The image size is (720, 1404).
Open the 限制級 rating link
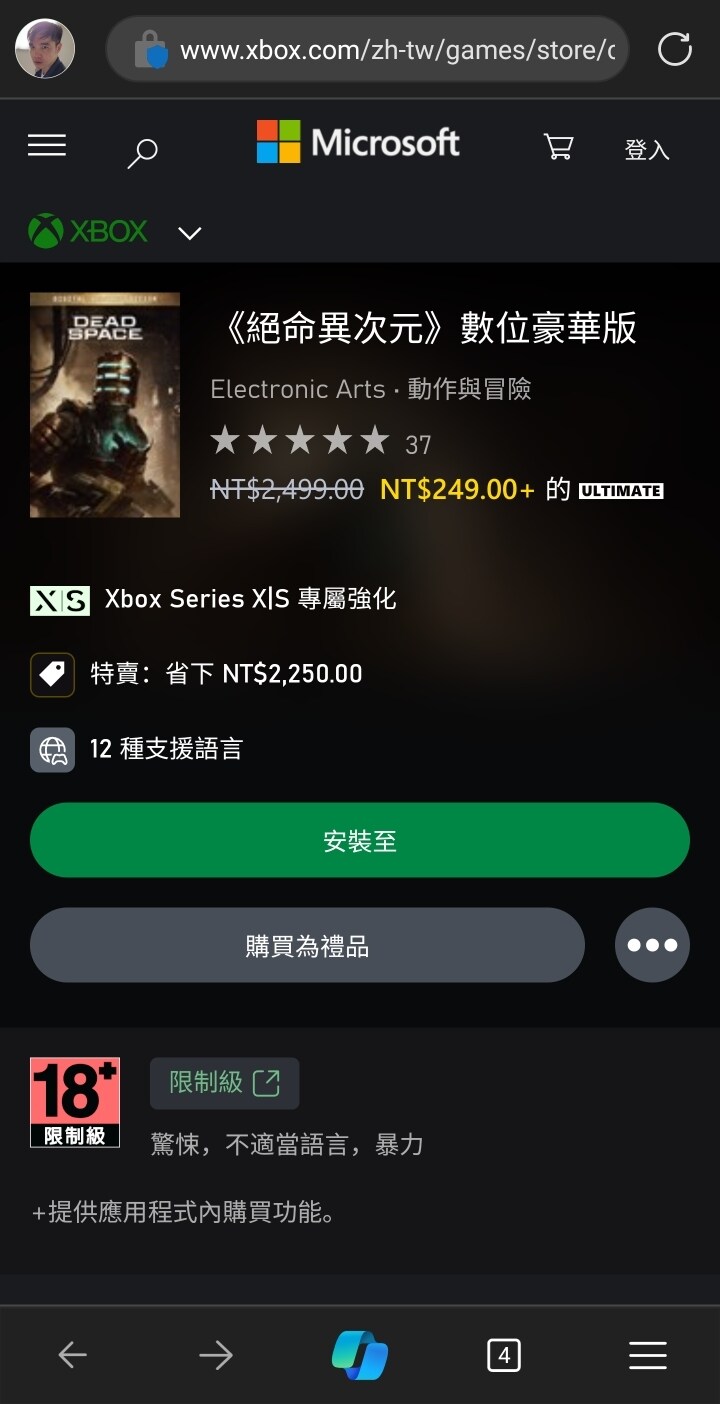(x=224, y=1083)
